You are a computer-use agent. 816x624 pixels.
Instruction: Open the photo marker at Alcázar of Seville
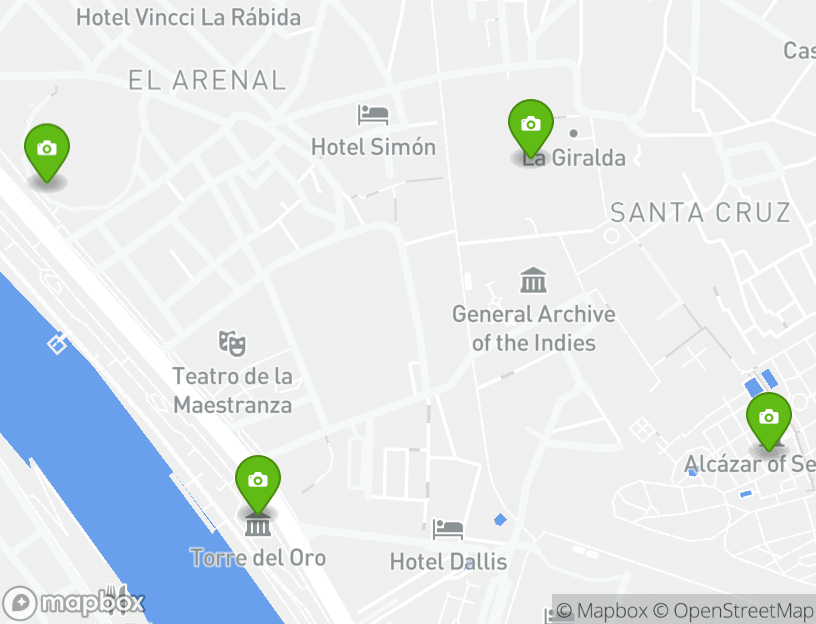coord(768,418)
